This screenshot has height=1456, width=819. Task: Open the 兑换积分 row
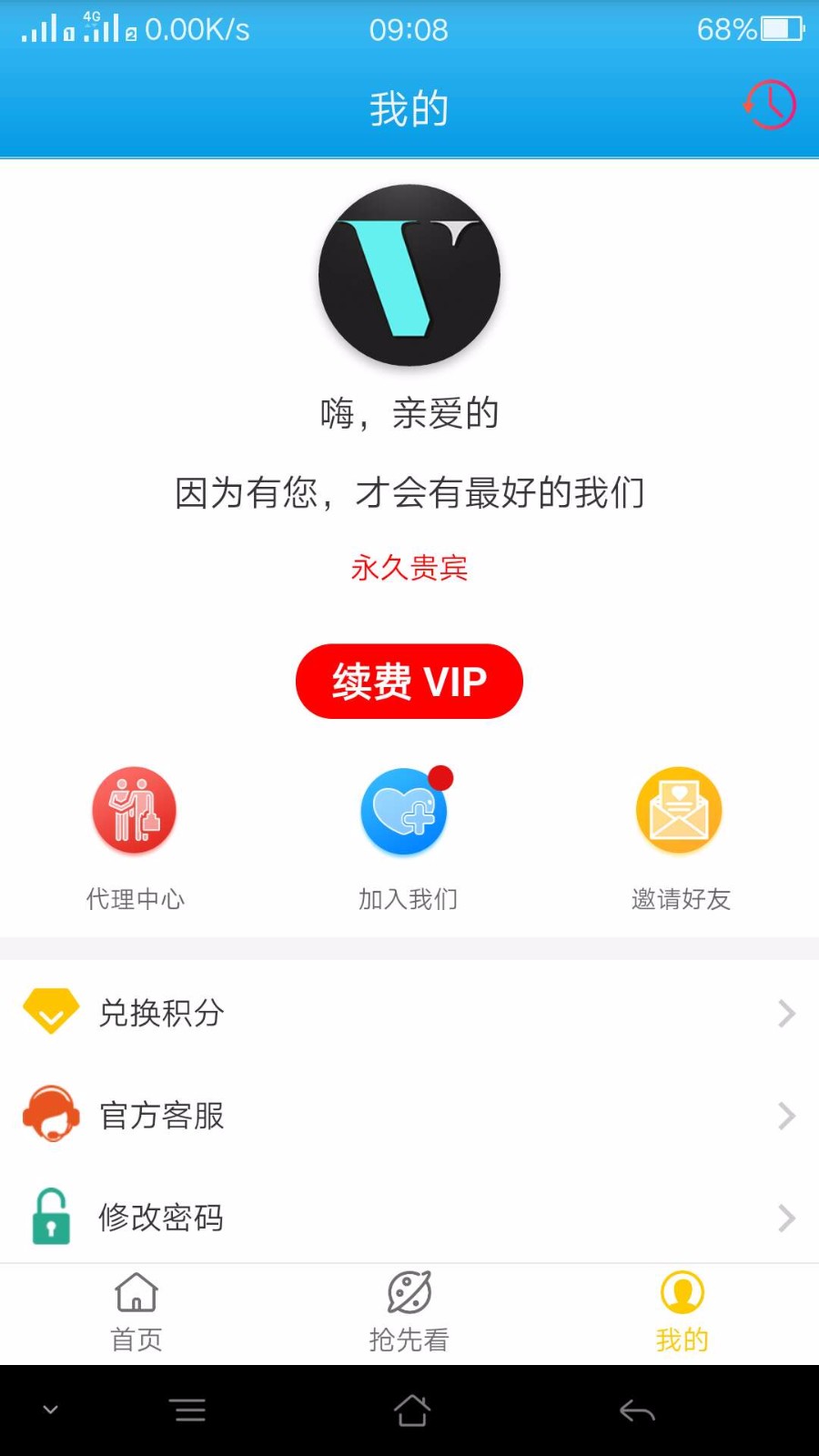tap(409, 1013)
